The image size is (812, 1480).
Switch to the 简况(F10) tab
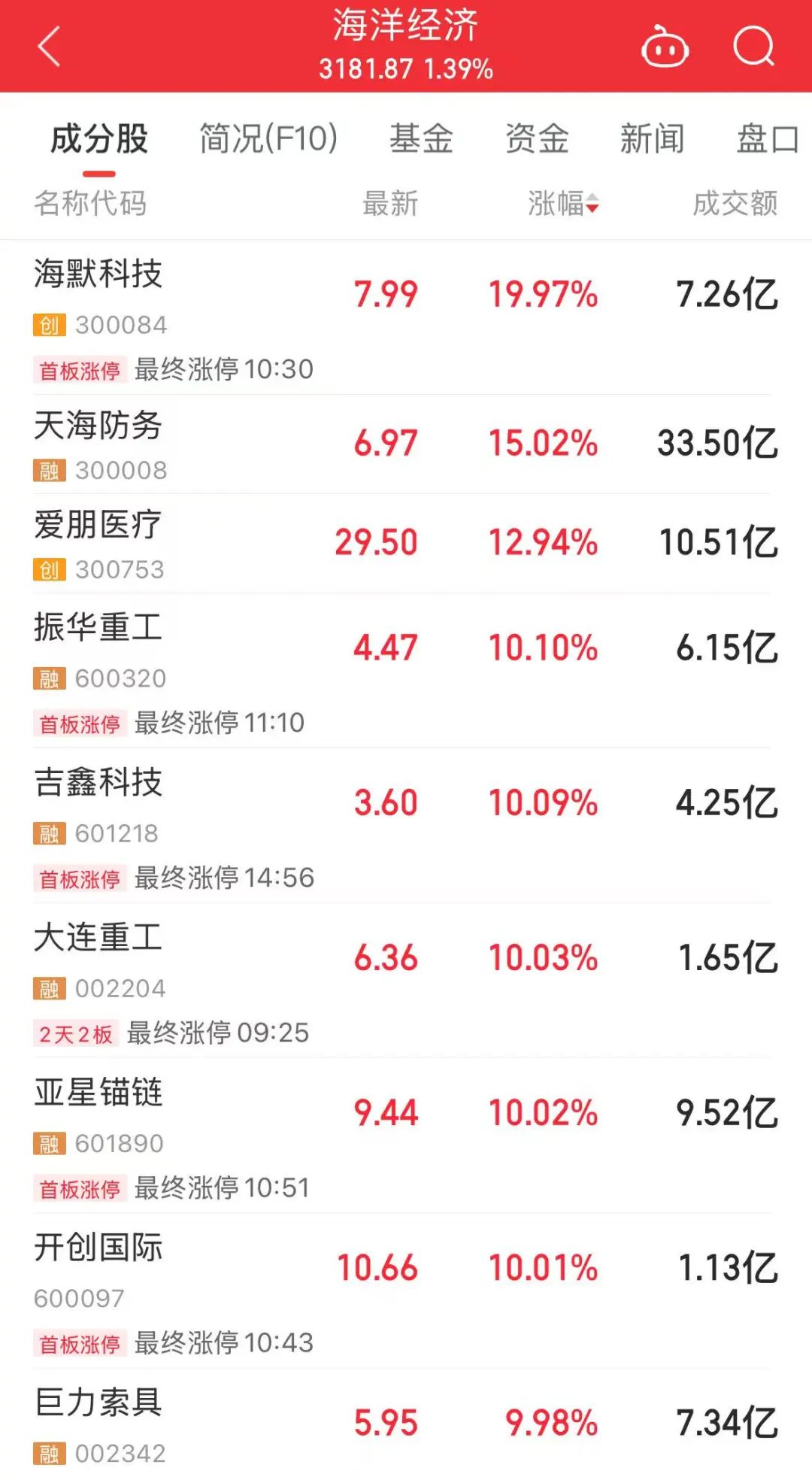coord(268,139)
